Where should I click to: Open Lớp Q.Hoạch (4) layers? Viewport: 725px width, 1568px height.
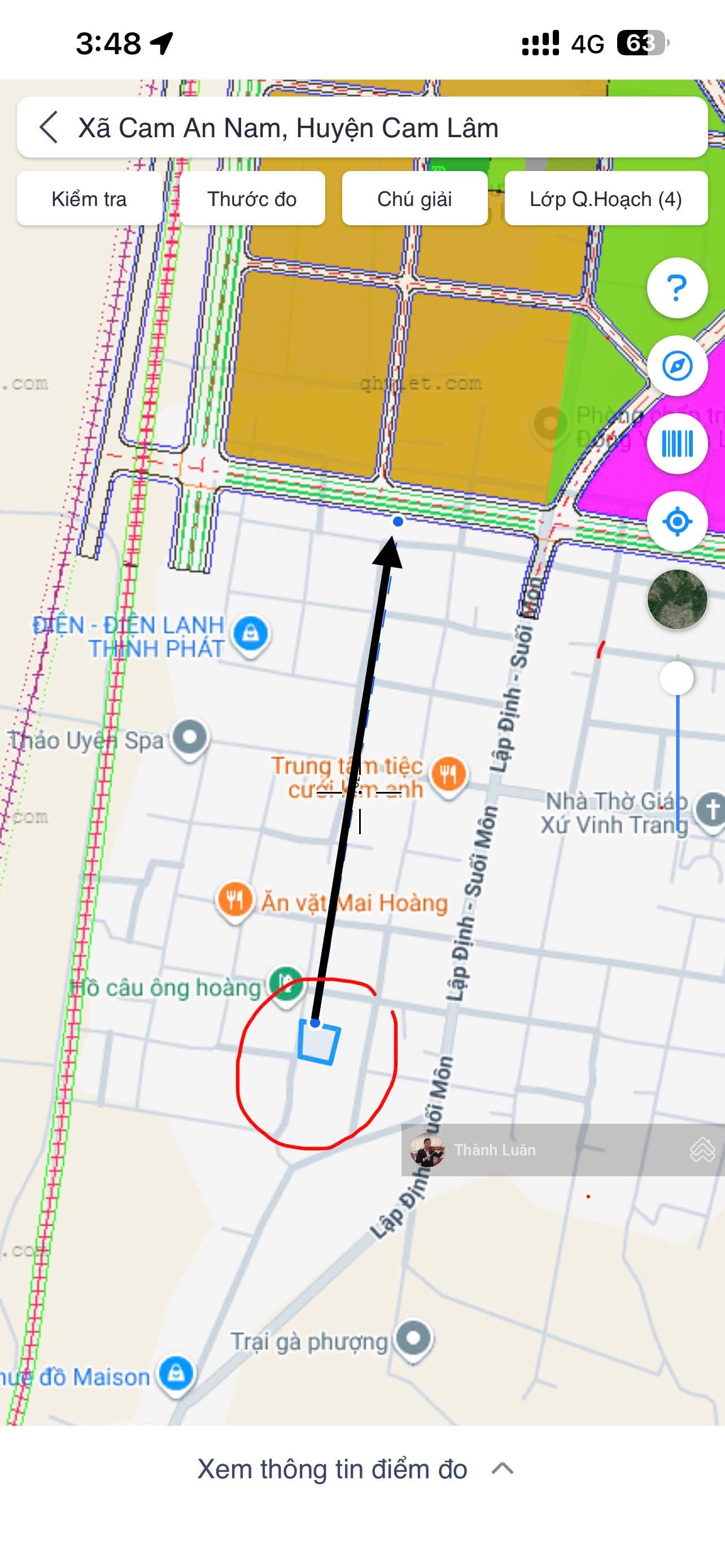point(606,199)
